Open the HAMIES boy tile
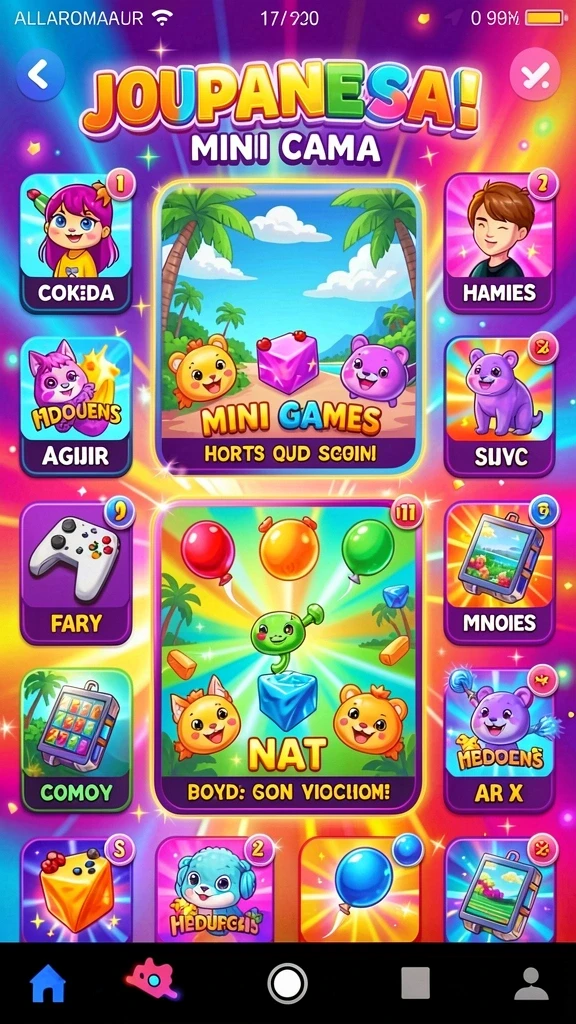The width and height of the screenshot is (576, 1024). pos(500,243)
